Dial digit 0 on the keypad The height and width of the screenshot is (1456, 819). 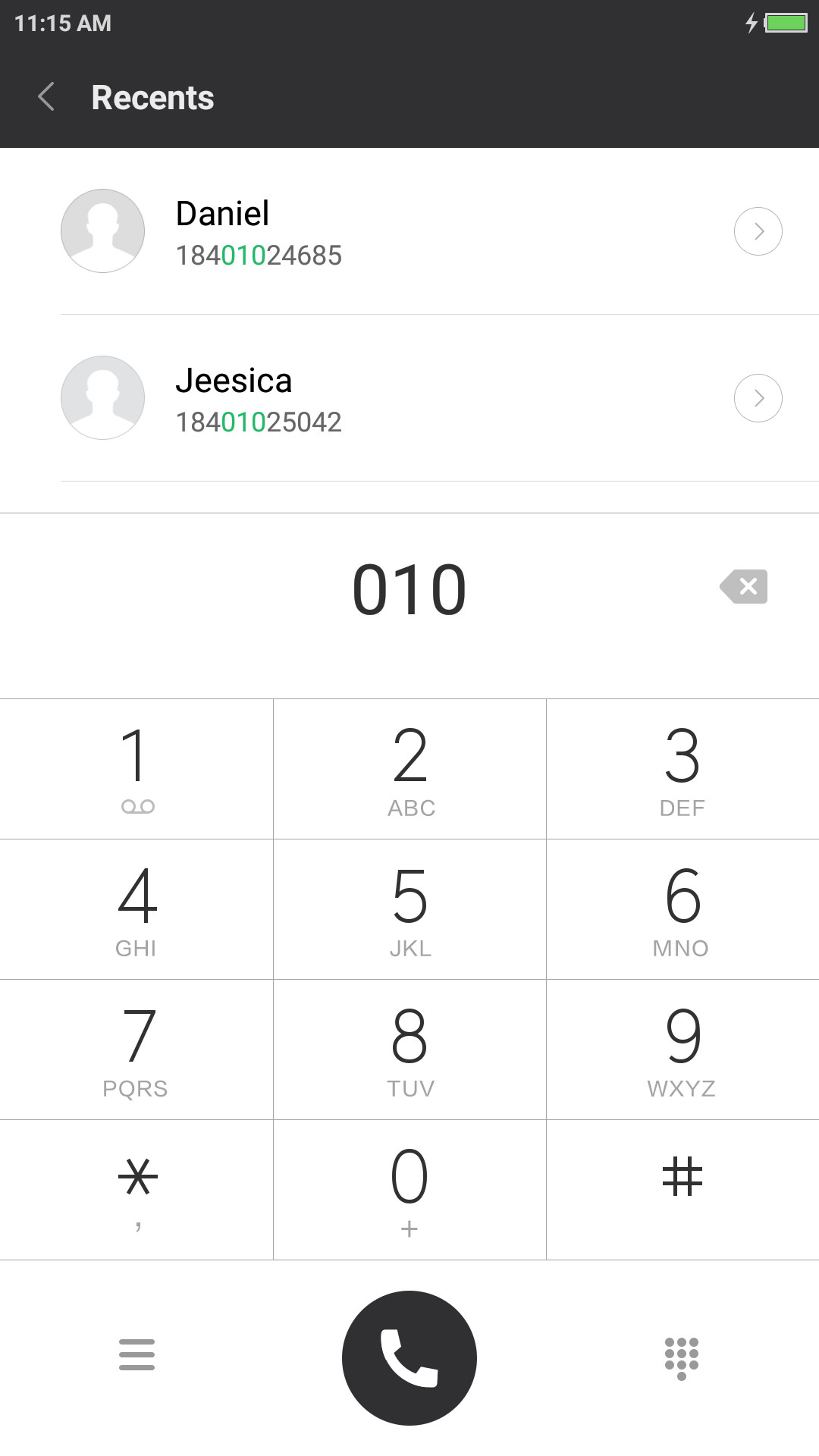[409, 1190]
